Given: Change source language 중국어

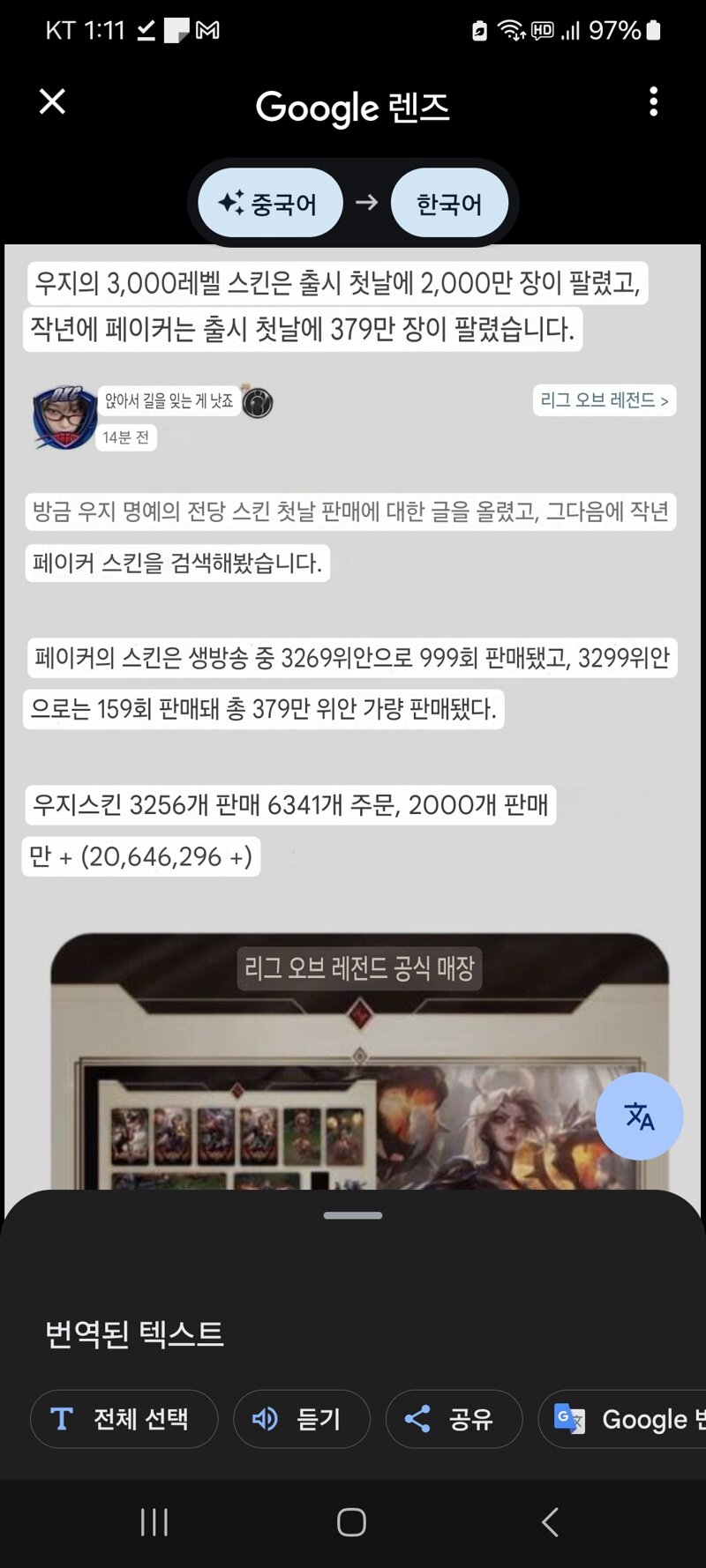Looking at the screenshot, I should (x=270, y=203).
